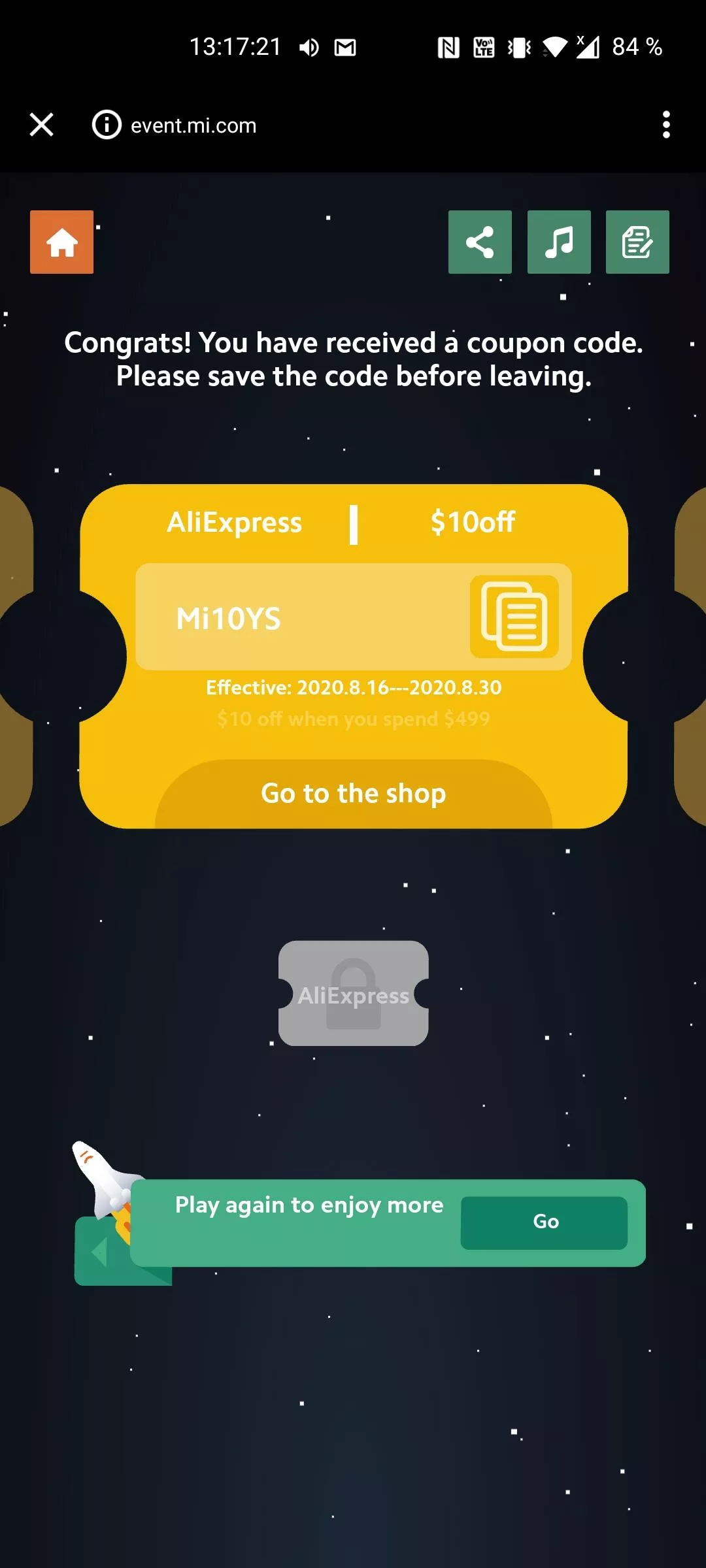Select the locked AliExpress coupon
Image resolution: width=706 pixels, height=1568 pixels.
(354, 993)
